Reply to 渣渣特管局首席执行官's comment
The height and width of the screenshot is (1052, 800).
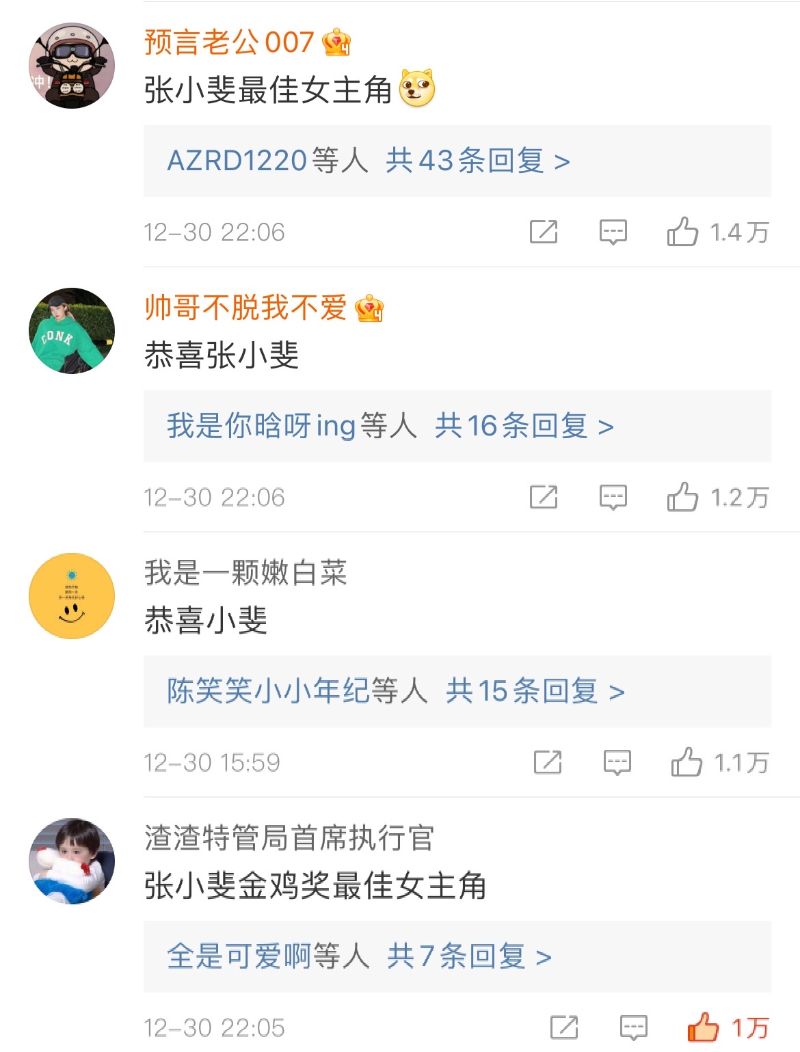point(633,1027)
